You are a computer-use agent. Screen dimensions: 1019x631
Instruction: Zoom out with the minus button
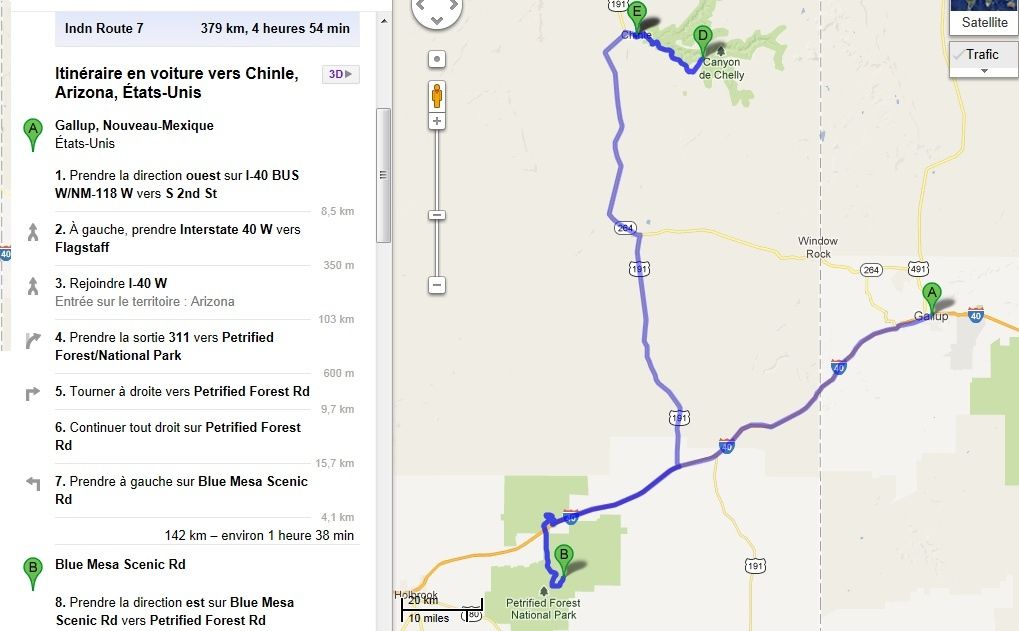pyautogui.click(x=436, y=285)
